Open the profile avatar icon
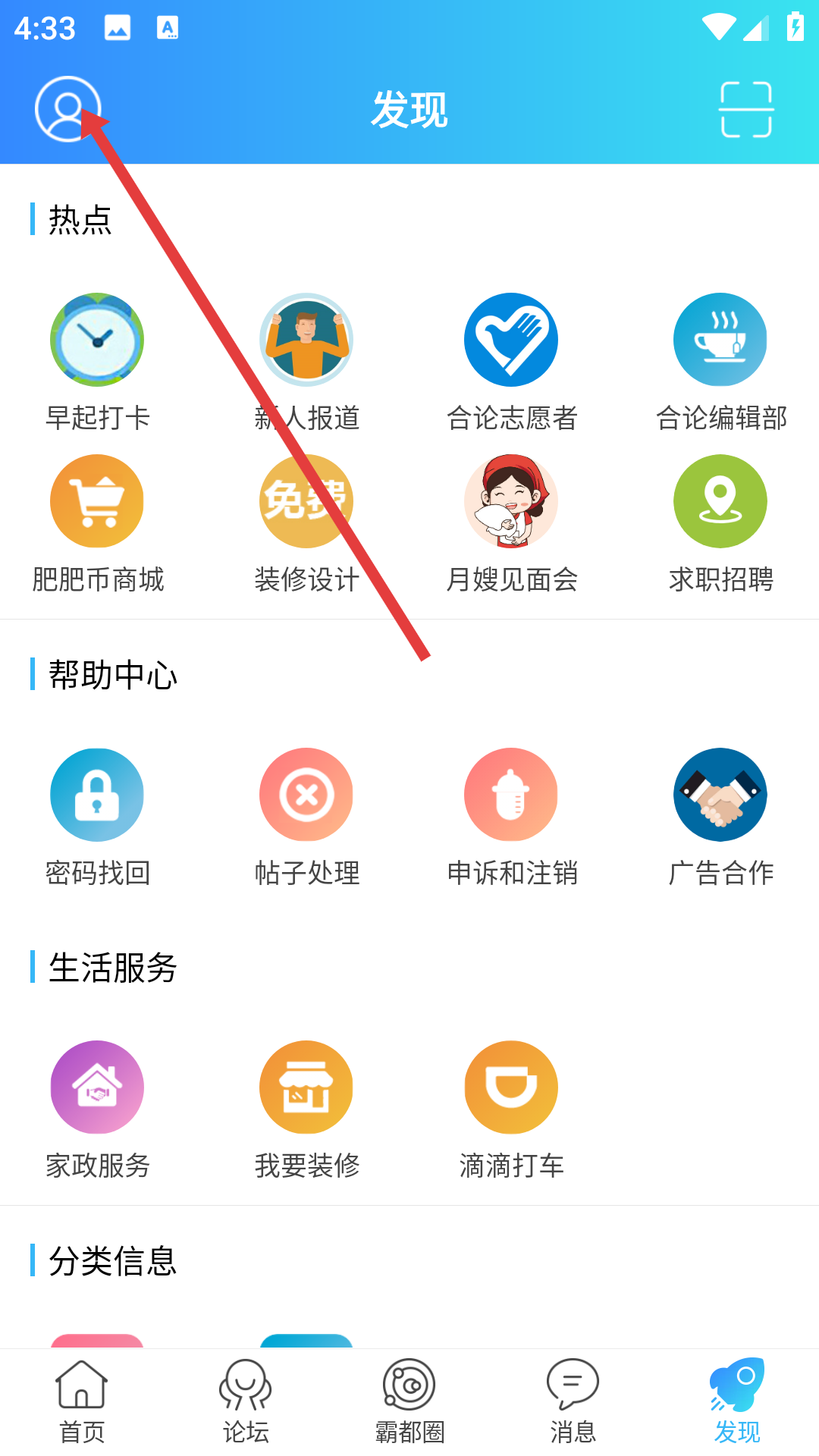 (x=67, y=109)
